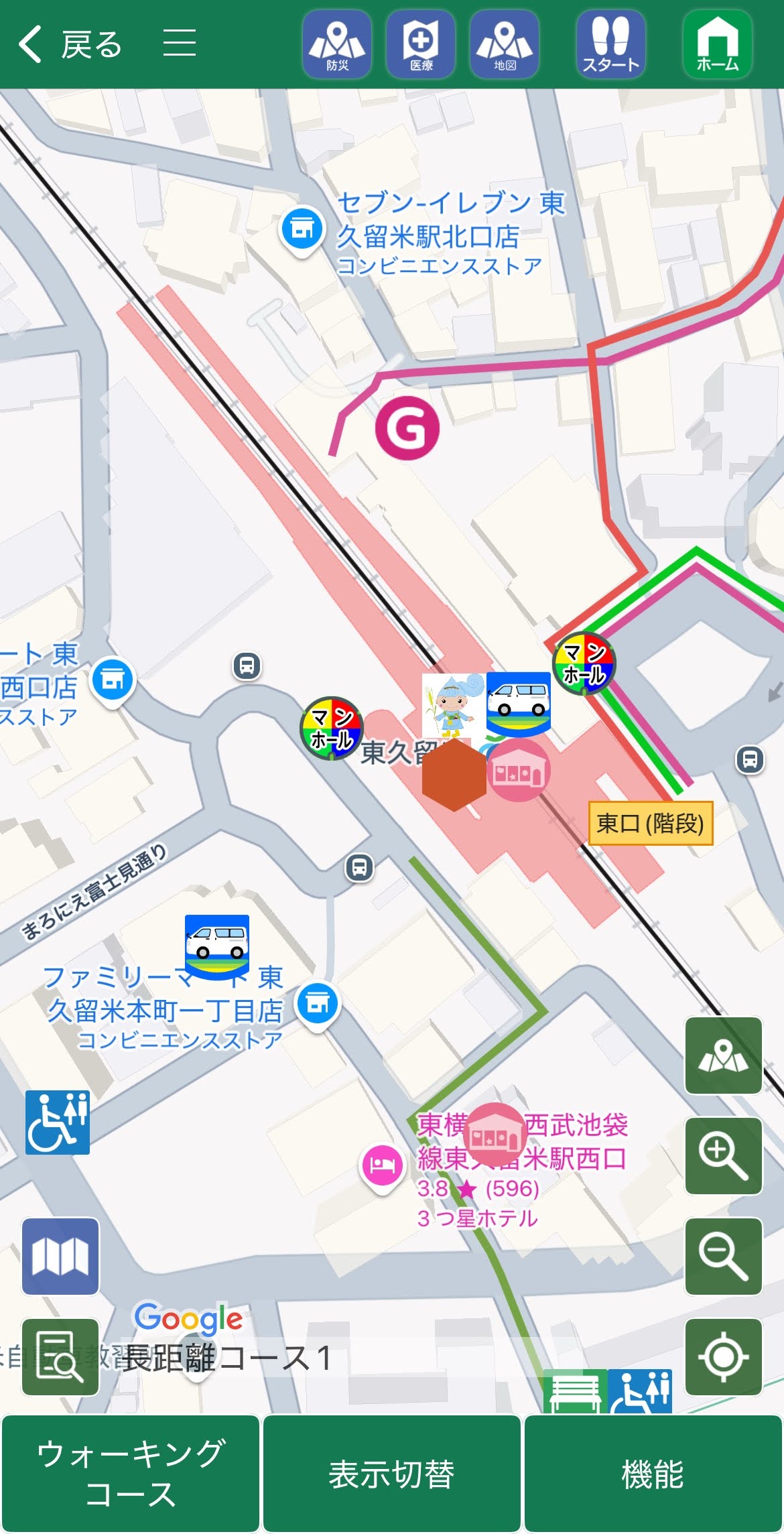Open the 機能 menu
The width and height of the screenshot is (784, 1534).
click(x=653, y=1474)
